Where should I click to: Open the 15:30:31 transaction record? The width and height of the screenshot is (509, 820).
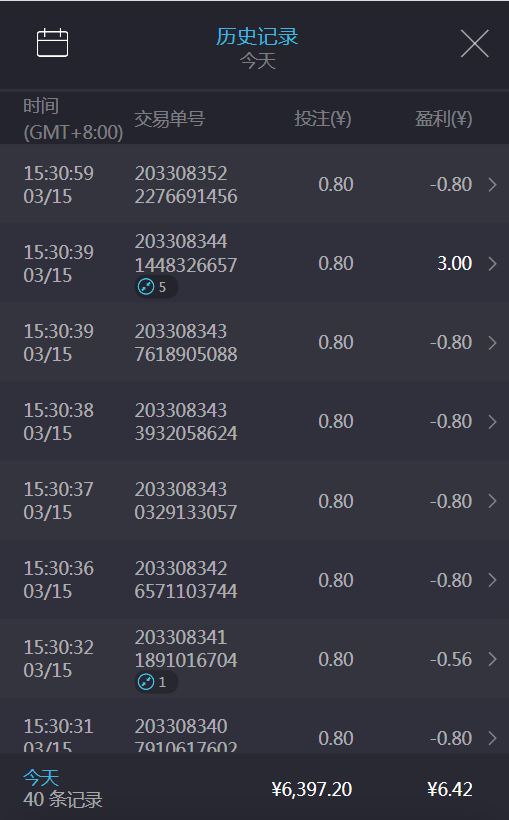coord(254,726)
